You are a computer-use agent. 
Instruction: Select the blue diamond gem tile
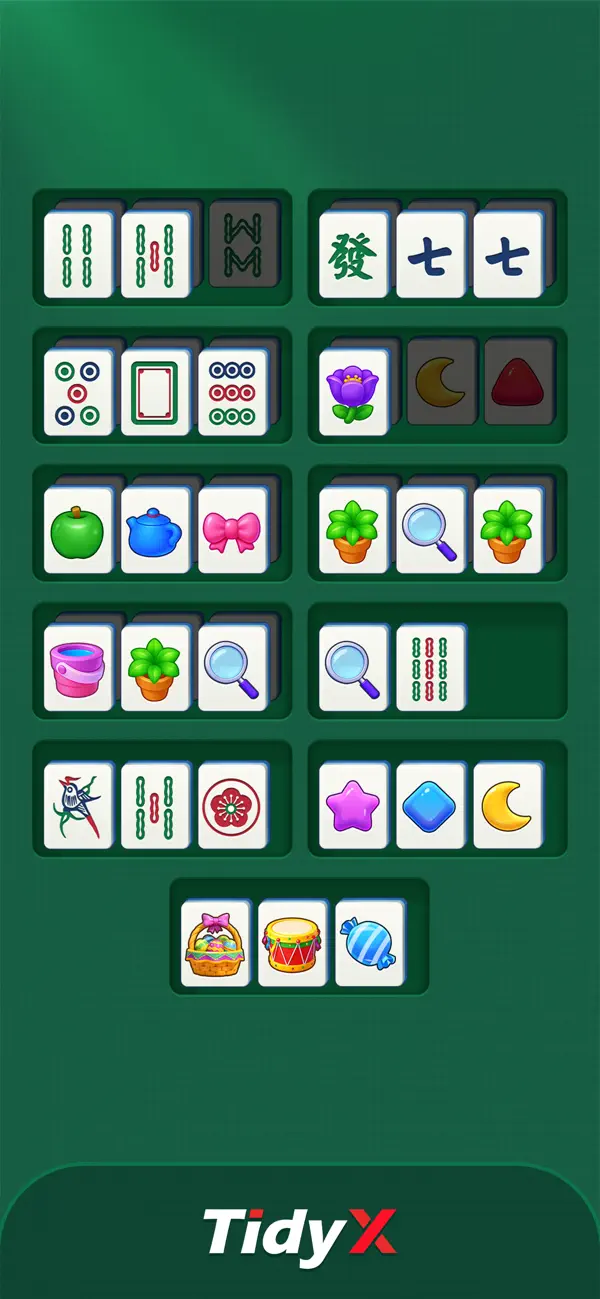431,806
